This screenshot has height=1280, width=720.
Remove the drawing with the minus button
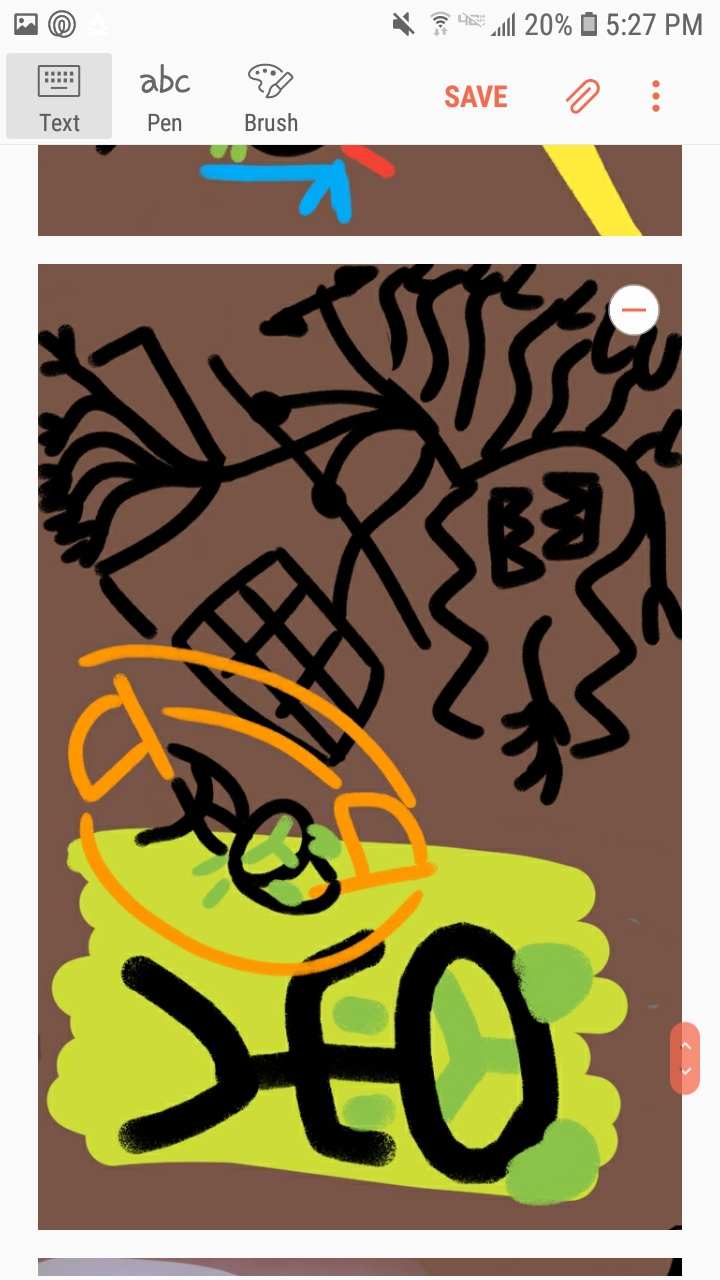[634, 310]
